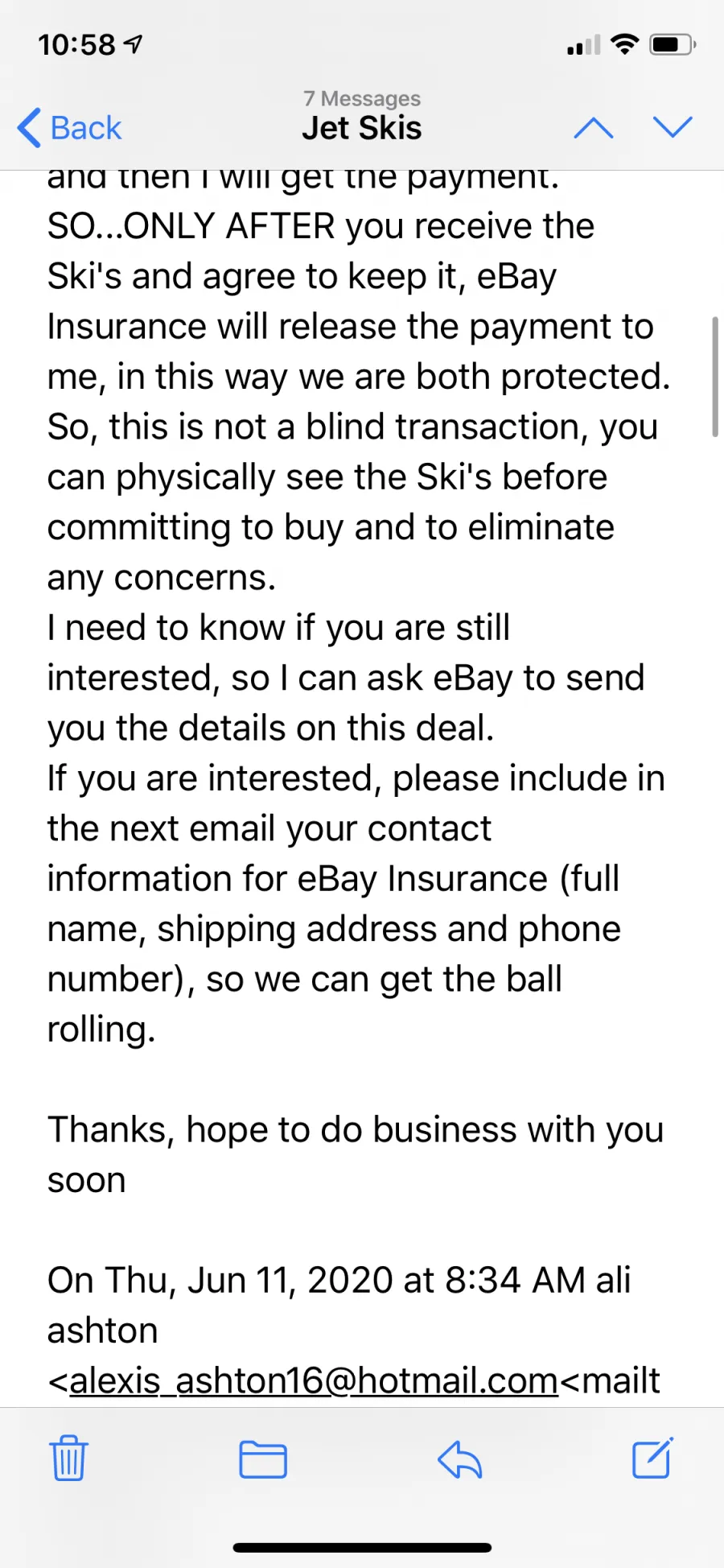Jump to the next message with down arrow
Screen dimensions: 724x1568
673,127
